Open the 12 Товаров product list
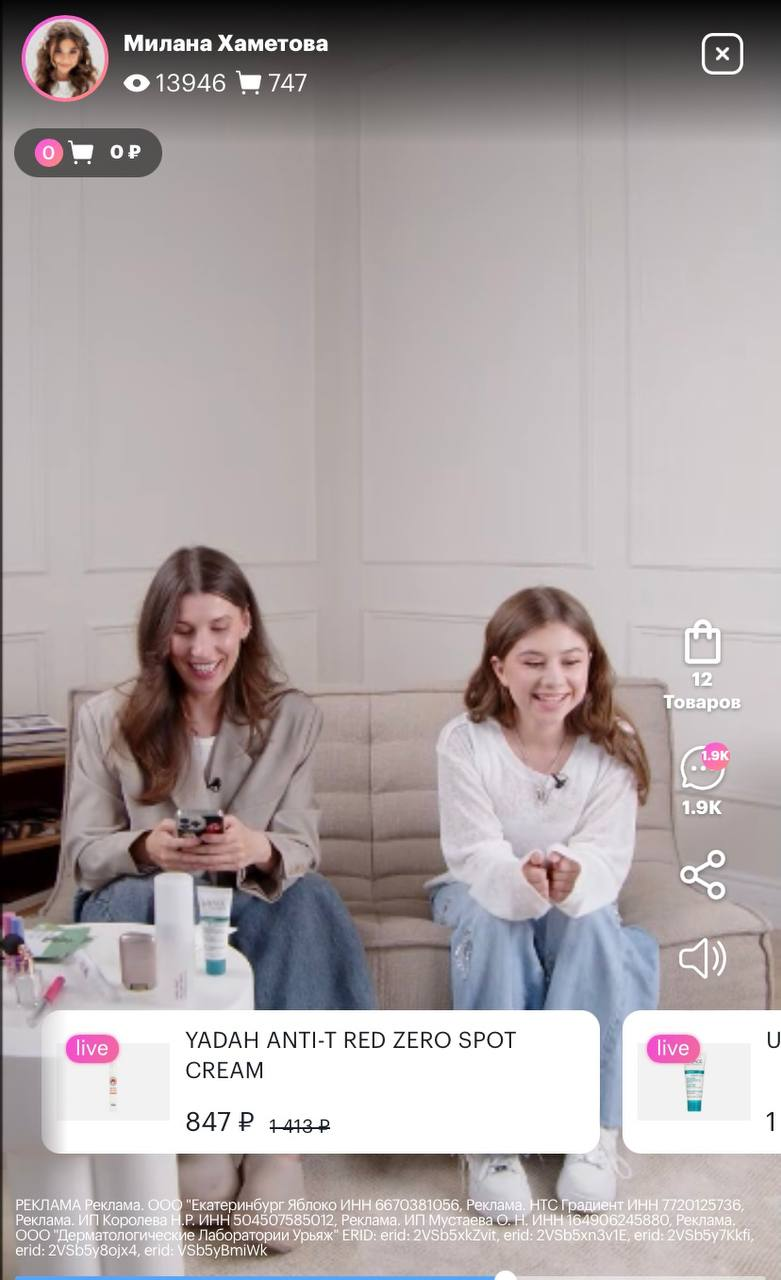781x1280 pixels. click(x=702, y=666)
